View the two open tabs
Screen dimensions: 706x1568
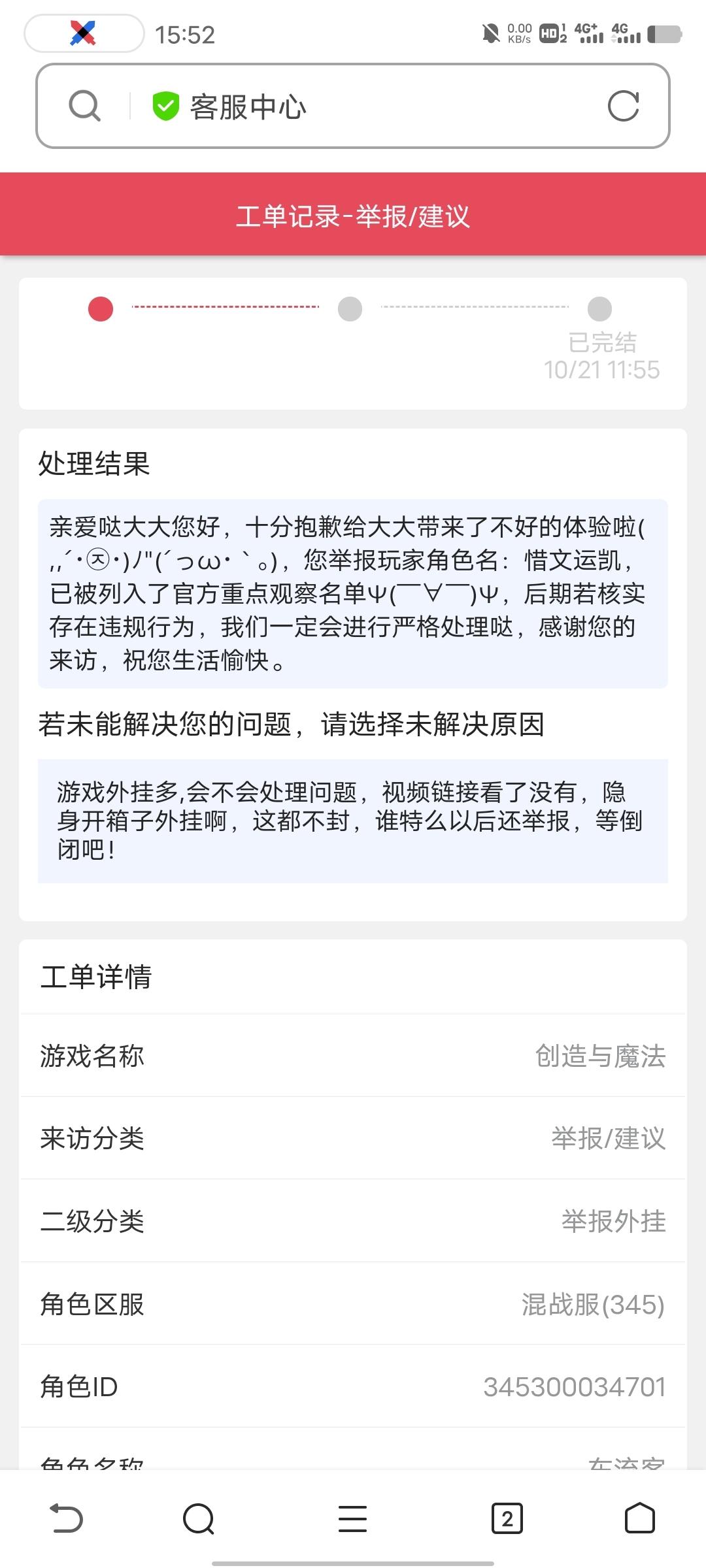507,1518
